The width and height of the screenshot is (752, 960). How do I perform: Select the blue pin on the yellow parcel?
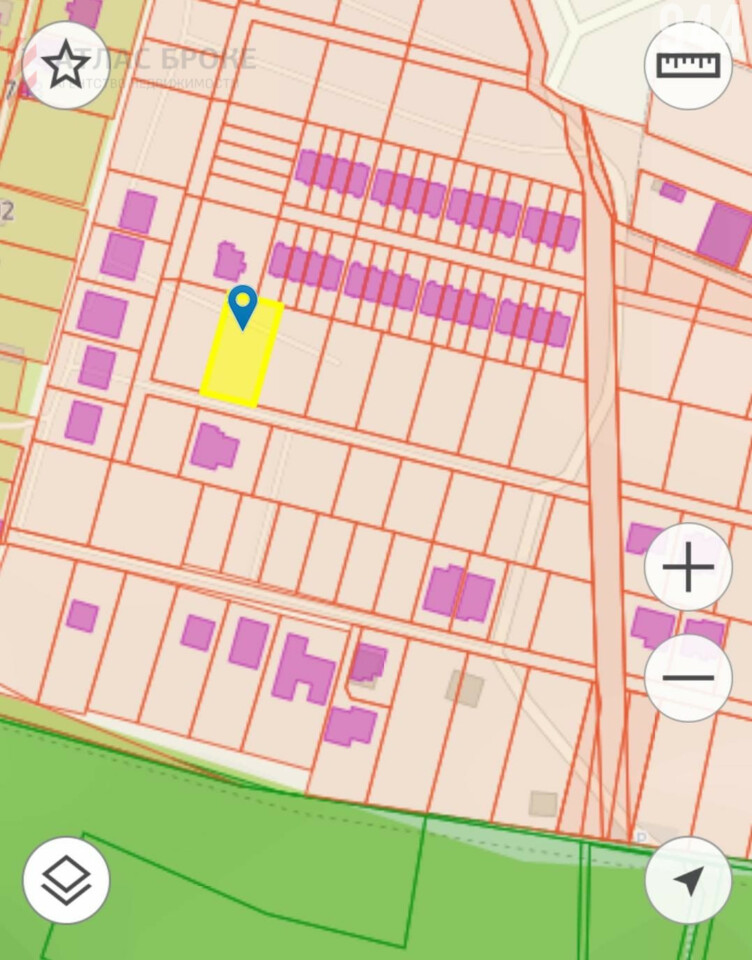[x=242, y=305]
